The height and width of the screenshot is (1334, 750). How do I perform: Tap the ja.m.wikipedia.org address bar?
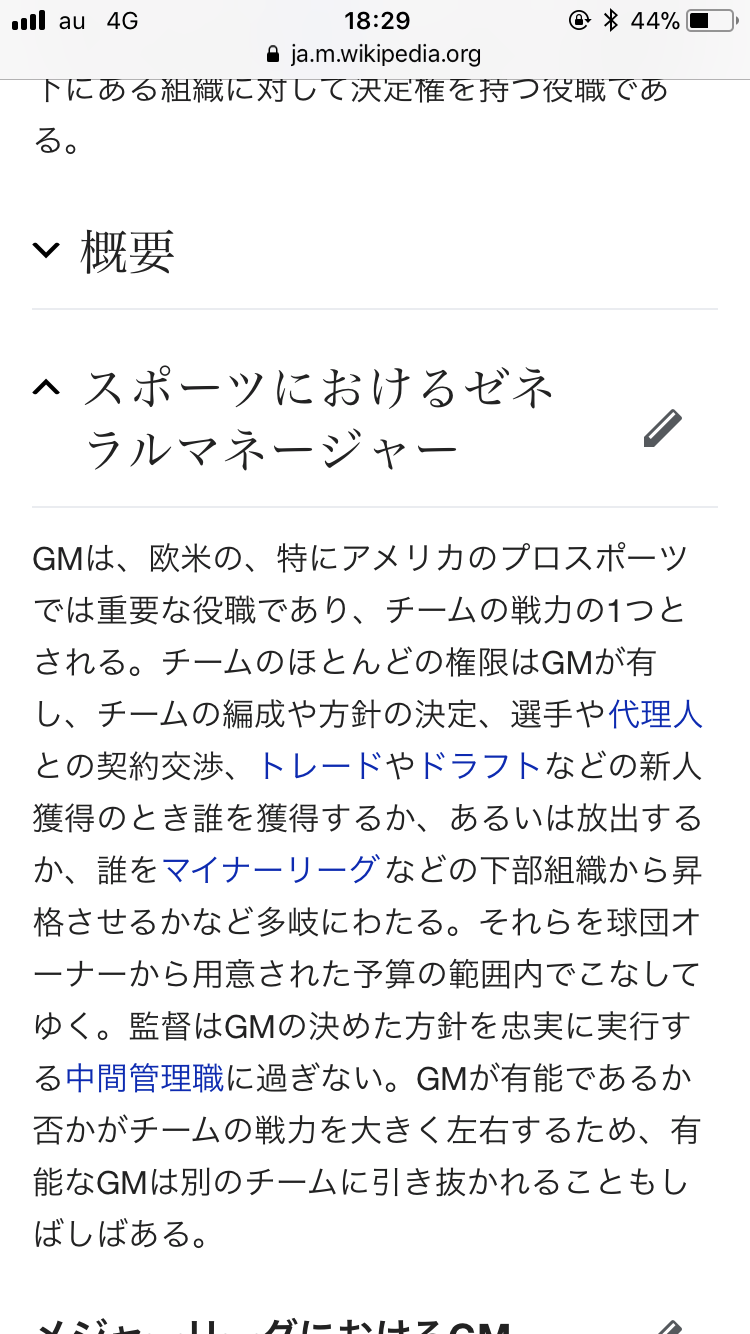[375, 54]
